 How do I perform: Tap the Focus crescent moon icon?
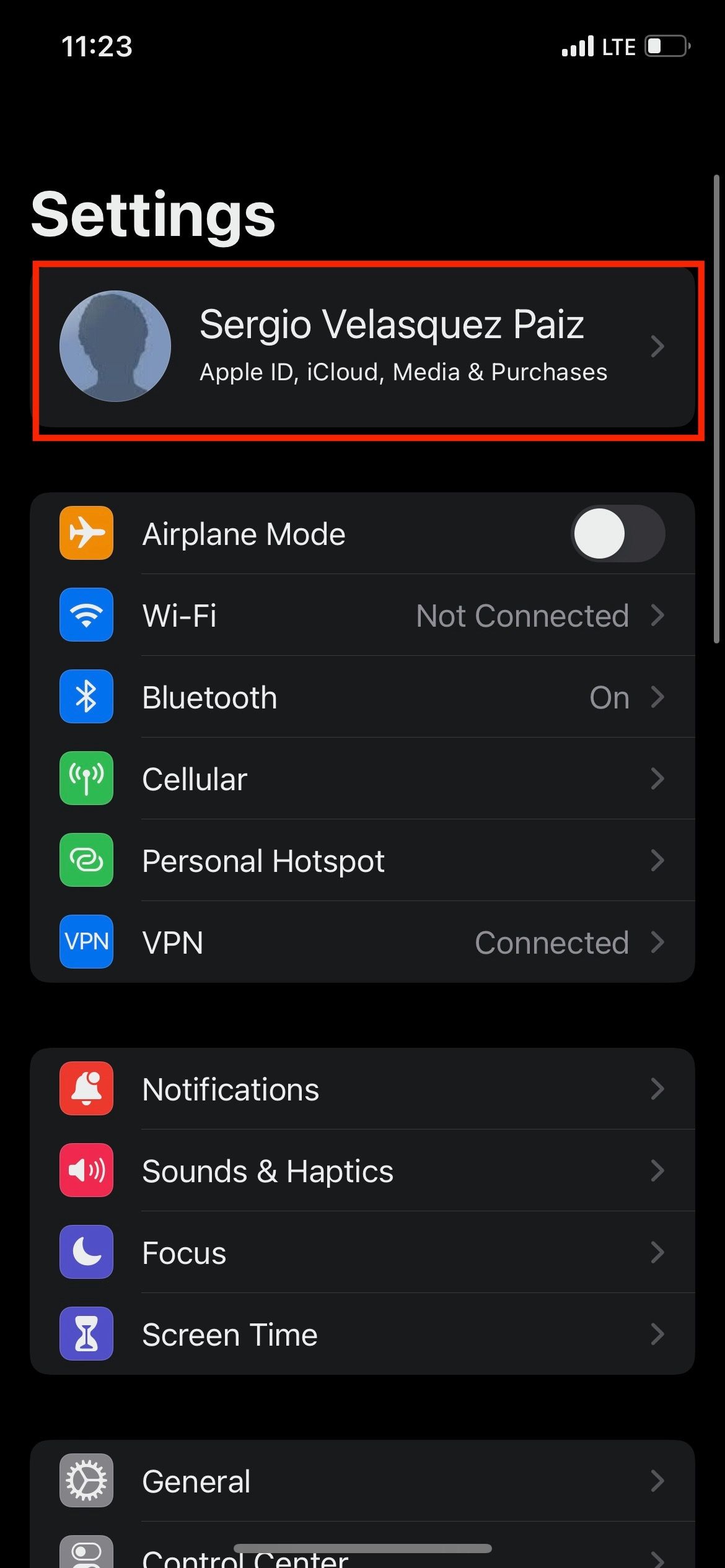tap(86, 1252)
